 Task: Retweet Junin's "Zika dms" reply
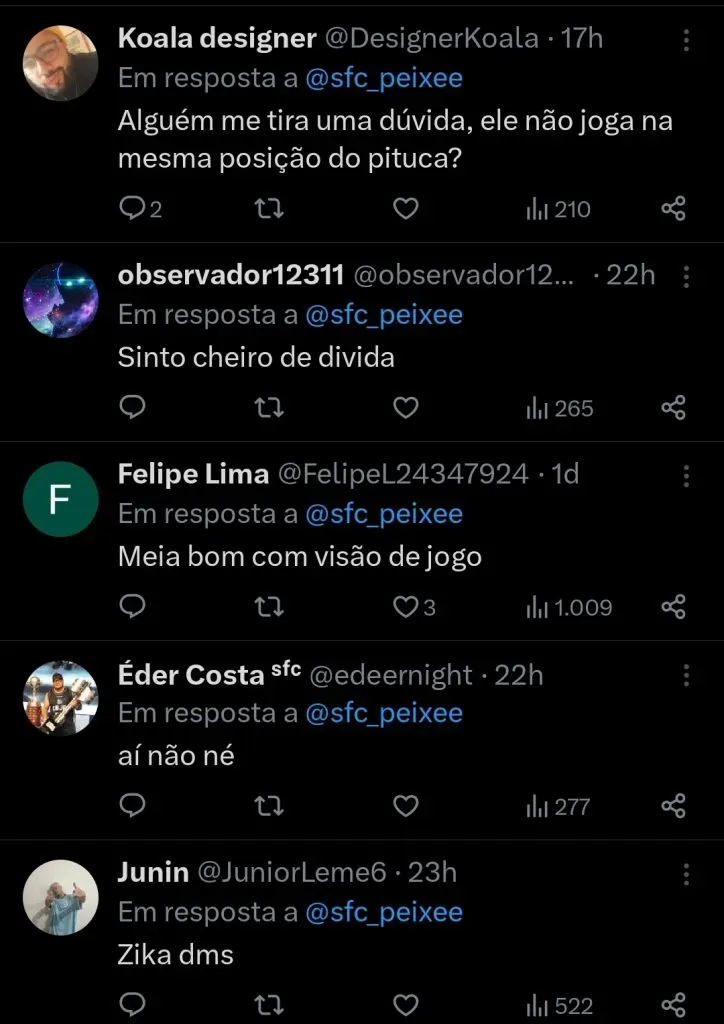[x=268, y=1004]
